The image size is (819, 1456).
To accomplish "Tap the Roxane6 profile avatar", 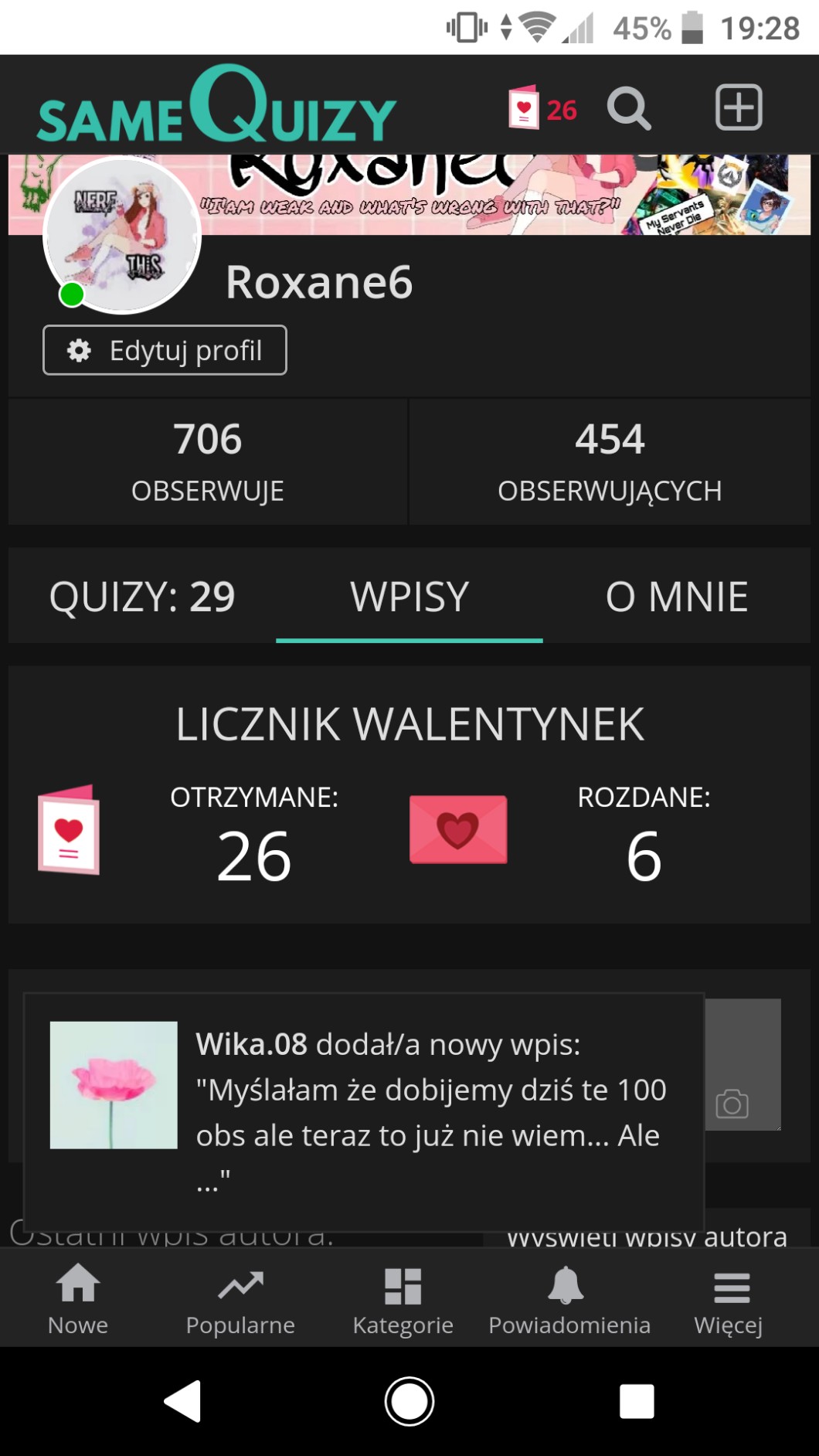I will coord(122,235).
